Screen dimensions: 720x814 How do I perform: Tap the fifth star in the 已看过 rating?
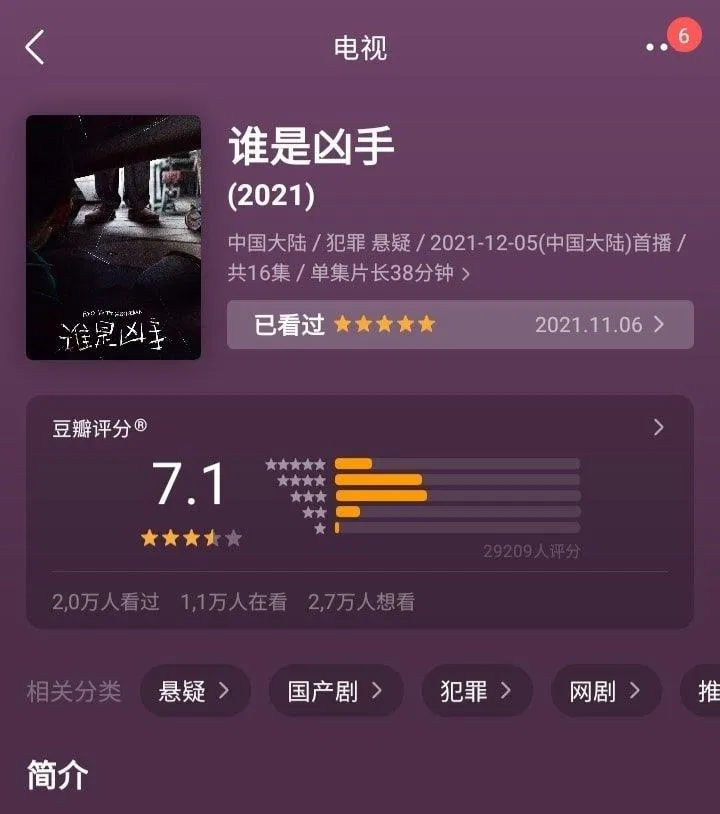427,325
